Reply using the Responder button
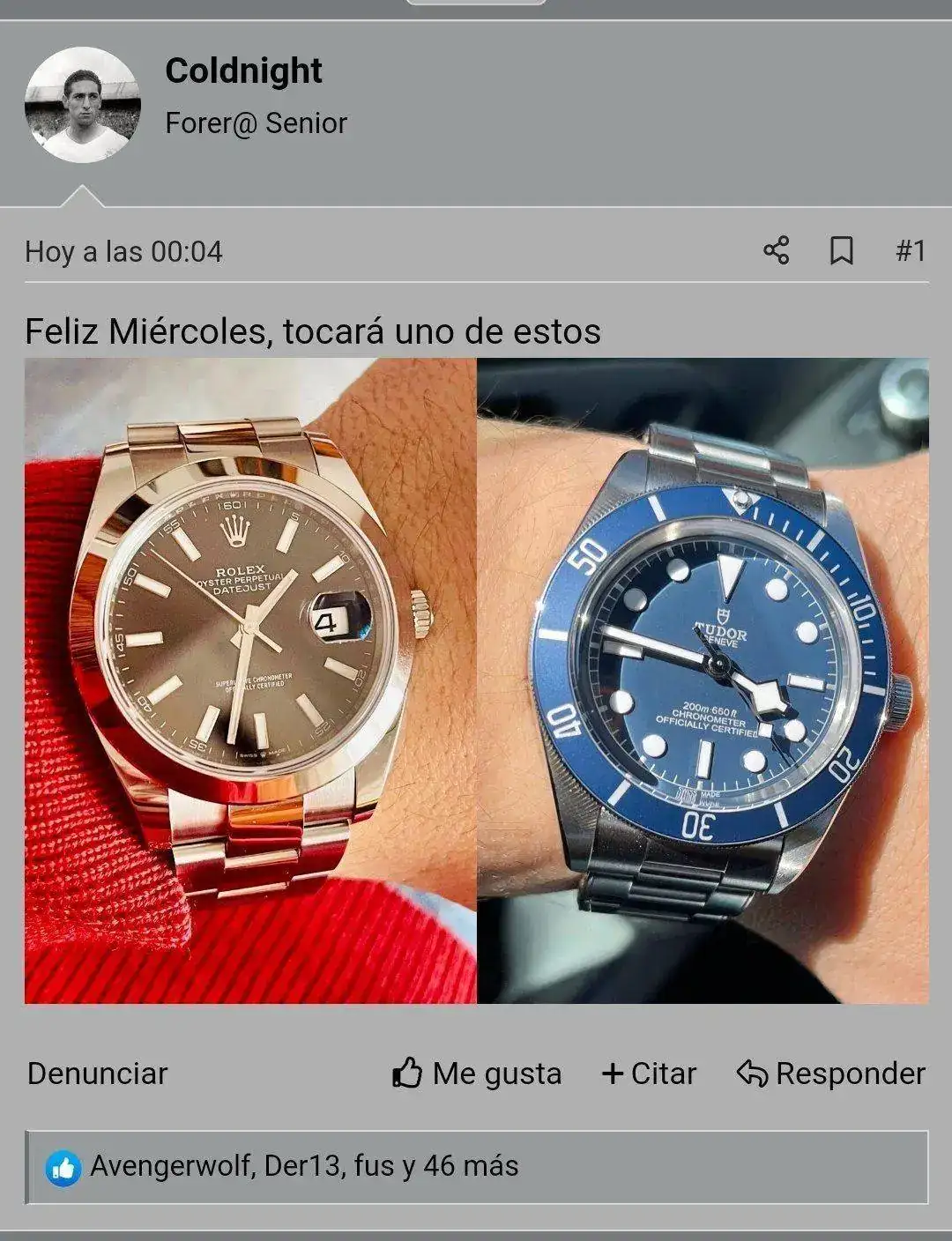This screenshot has height=1241, width=952. 831,1074
